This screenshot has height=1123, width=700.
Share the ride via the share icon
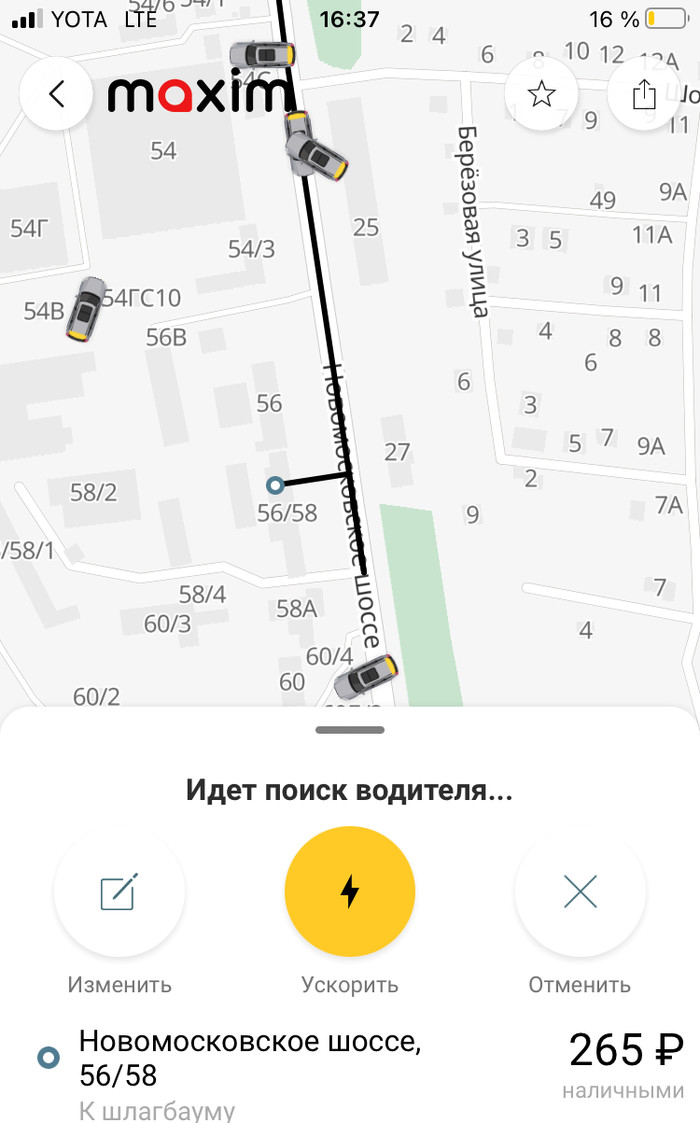click(644, 94)
